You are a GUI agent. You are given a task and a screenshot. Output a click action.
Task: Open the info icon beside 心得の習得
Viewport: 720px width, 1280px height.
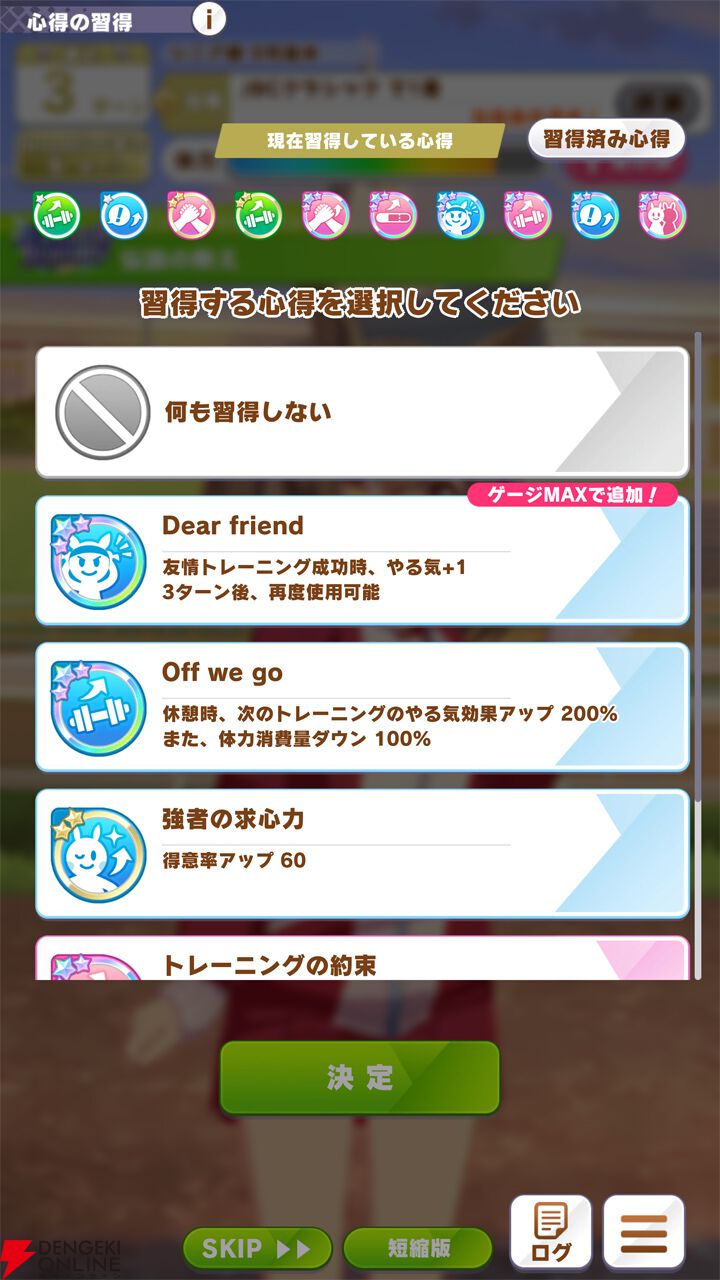(209, 18)
